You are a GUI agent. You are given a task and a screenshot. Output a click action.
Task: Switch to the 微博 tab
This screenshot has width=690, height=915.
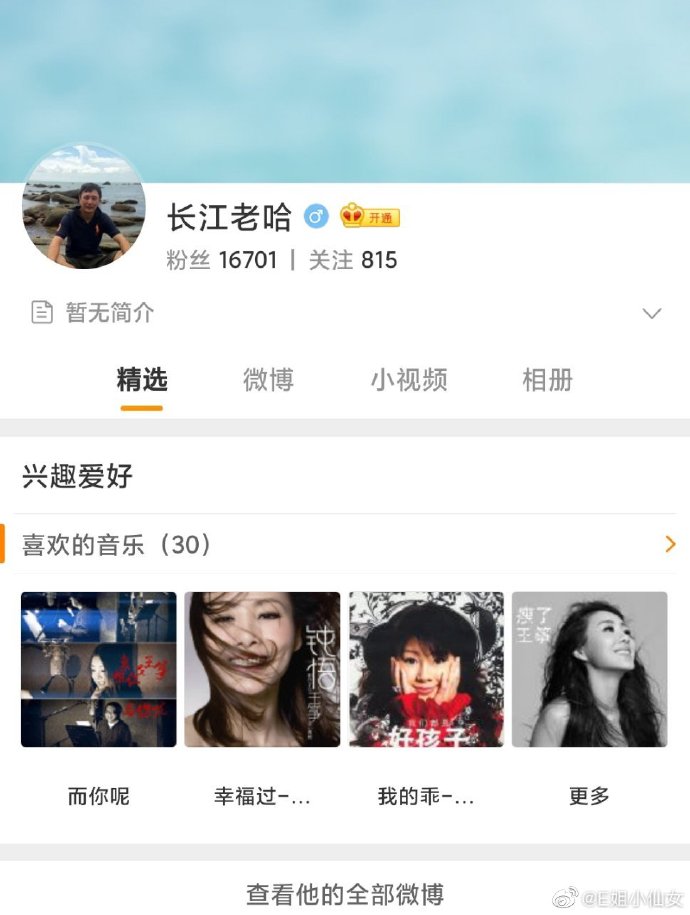coord(268,380)
